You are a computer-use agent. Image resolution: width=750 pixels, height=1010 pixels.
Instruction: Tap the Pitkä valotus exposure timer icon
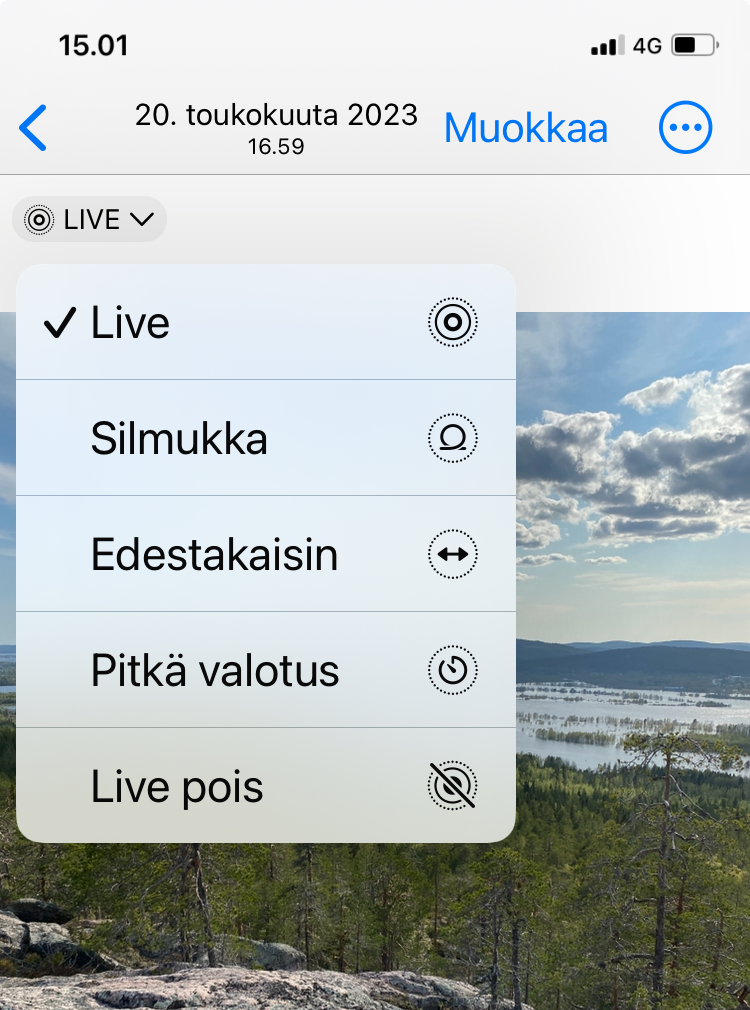click(452, 670)
